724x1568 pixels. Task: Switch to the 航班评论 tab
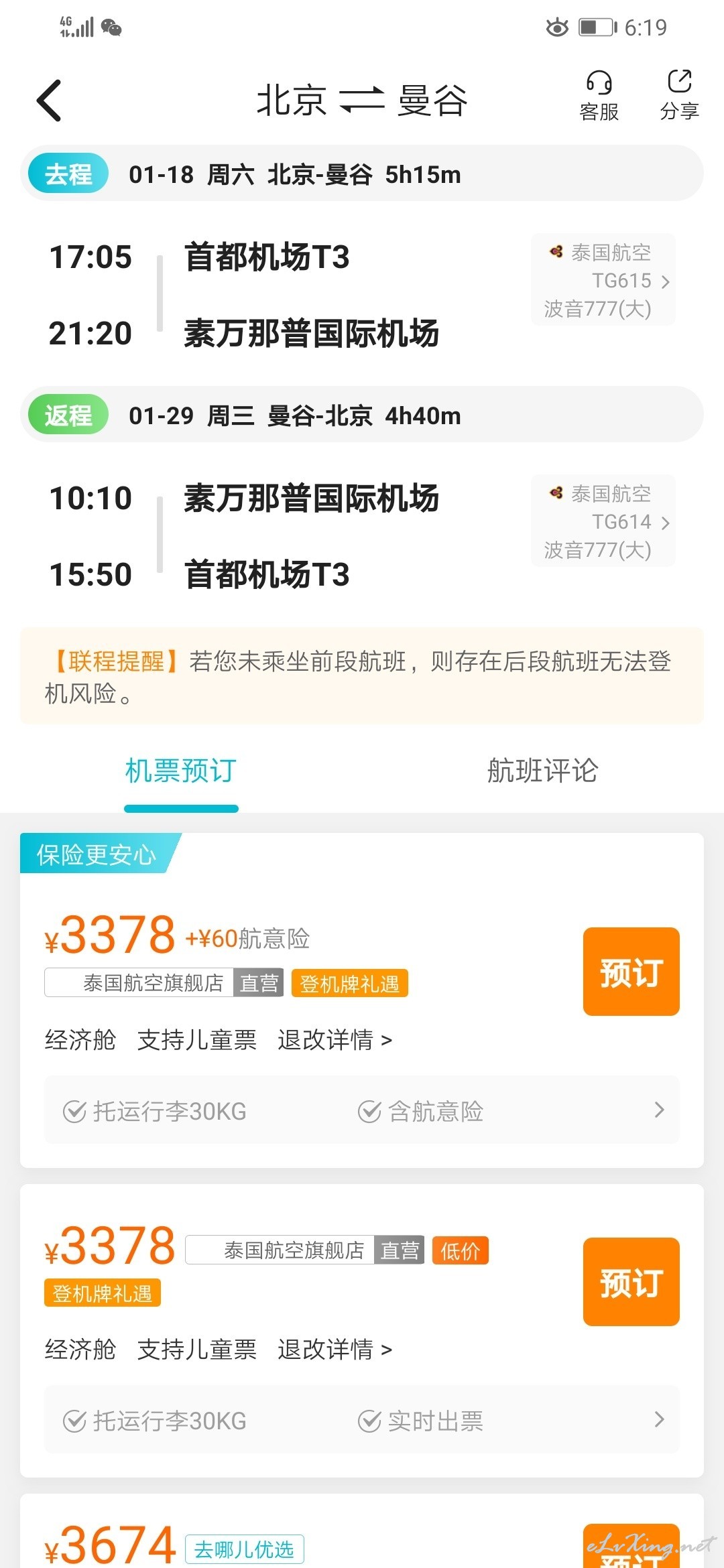[542, 771]
